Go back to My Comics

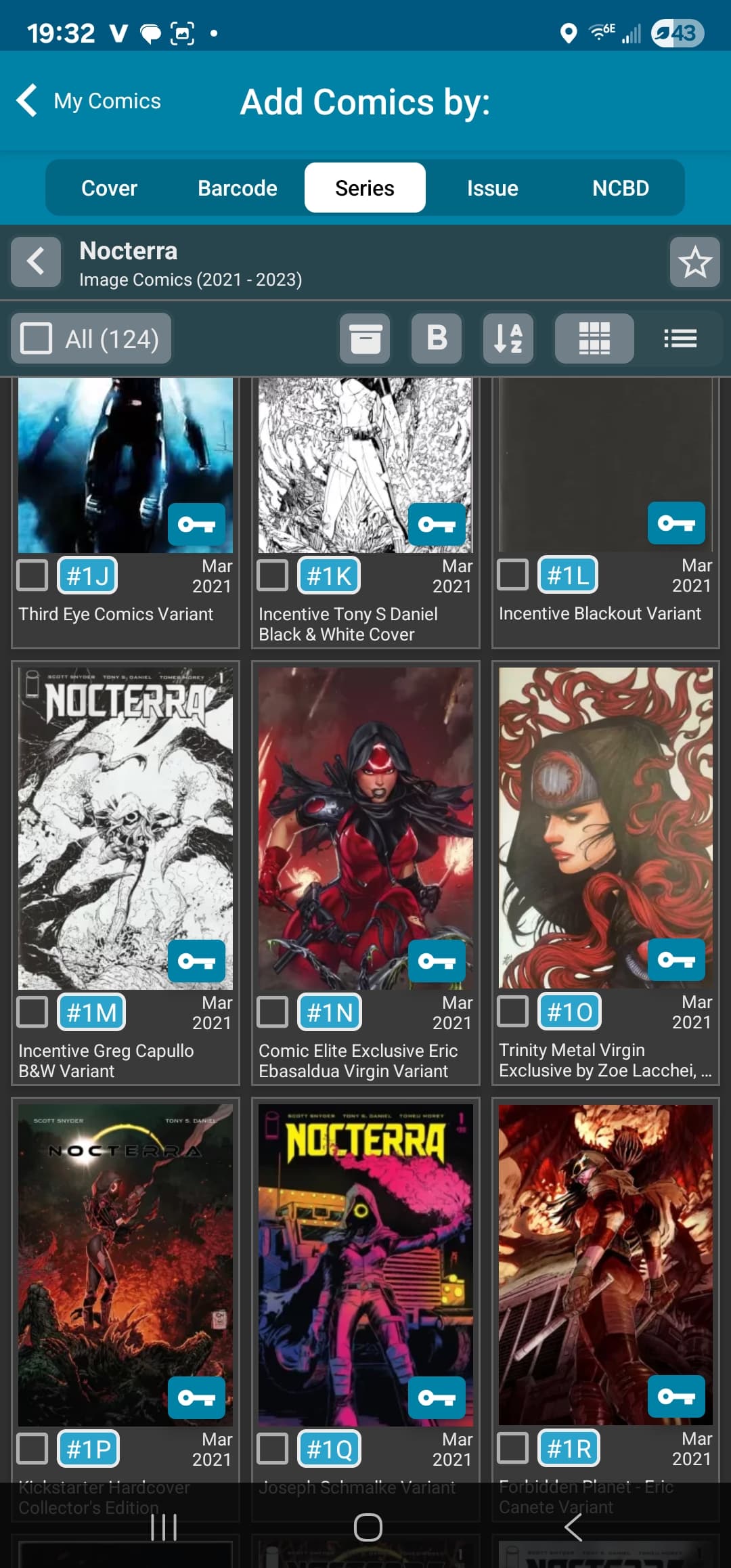pyautogui.click(x=89, y=101)
